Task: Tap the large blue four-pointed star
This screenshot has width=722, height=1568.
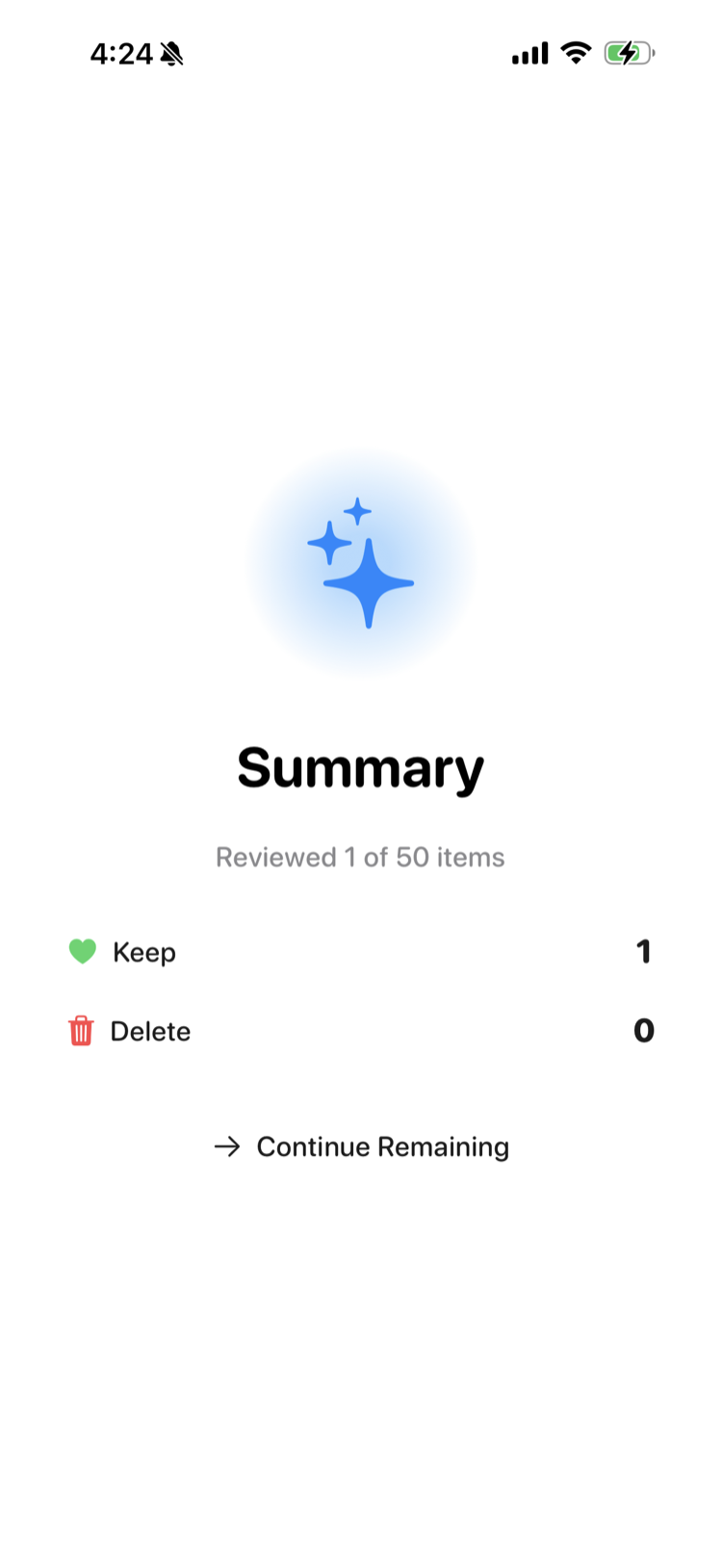Action: coord(371,582)
